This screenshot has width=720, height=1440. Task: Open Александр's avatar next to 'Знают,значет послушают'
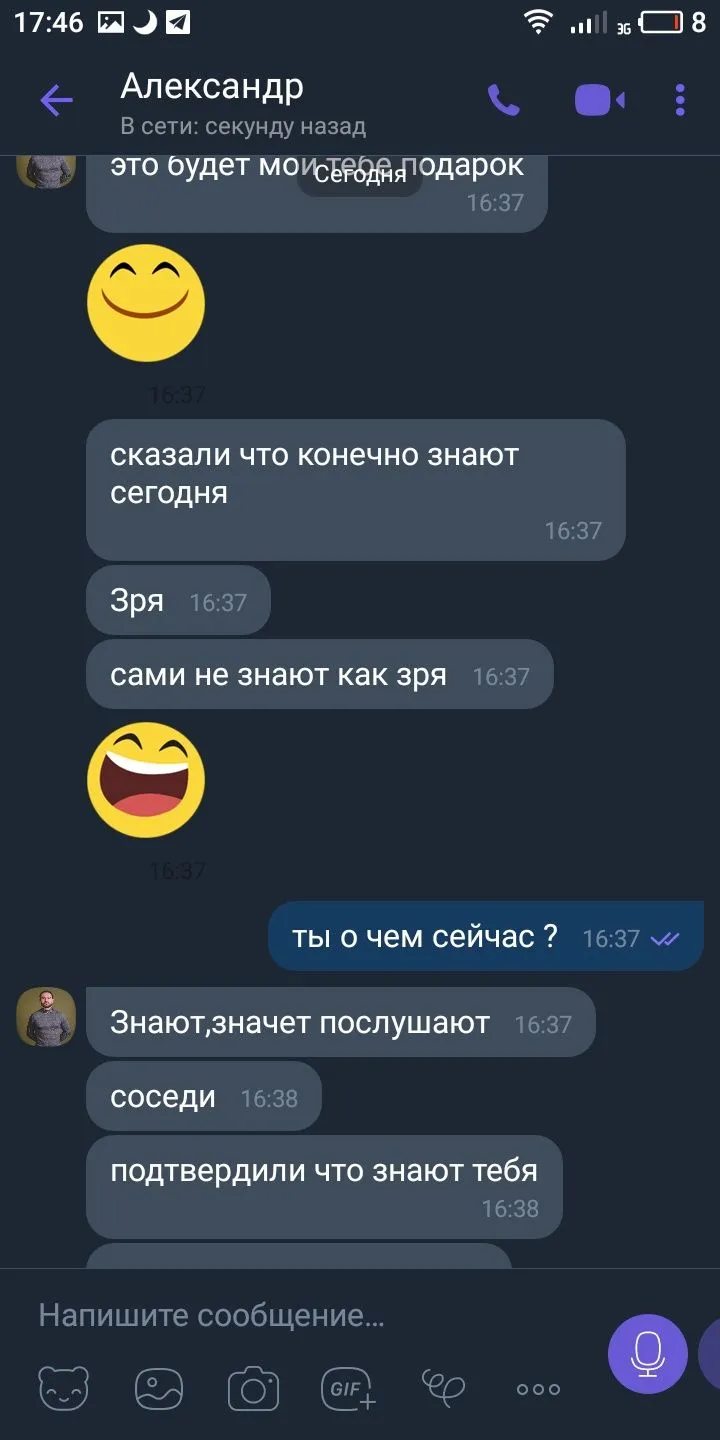[46, 1017]
